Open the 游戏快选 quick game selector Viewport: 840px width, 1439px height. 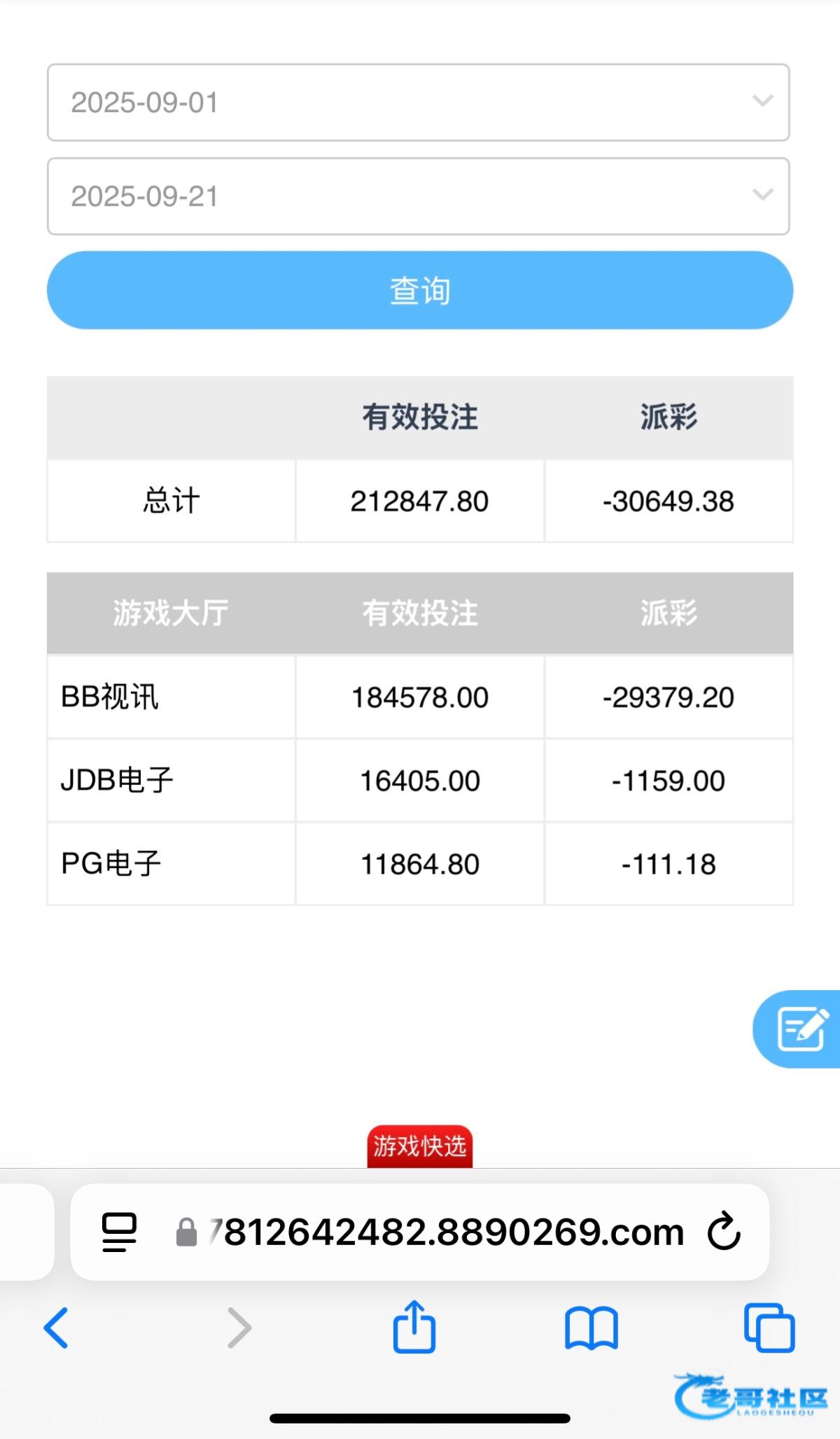click(419, 1146)
